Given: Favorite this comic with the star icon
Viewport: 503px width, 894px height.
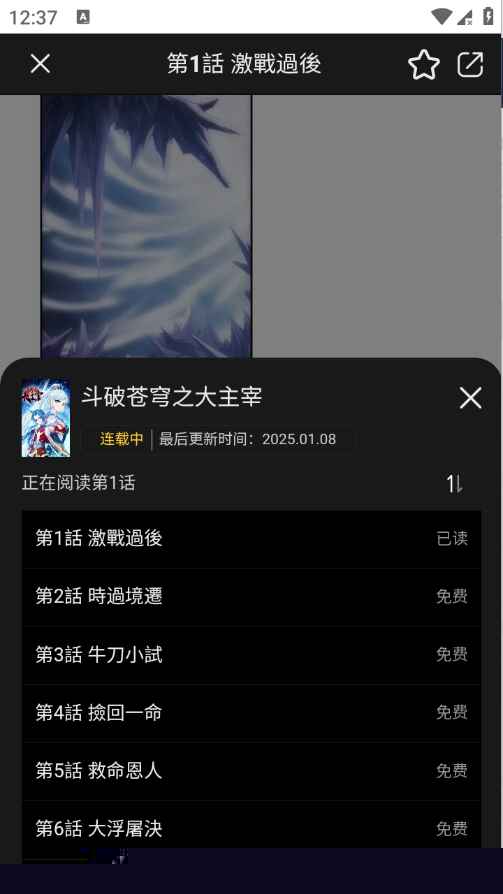Looking at the screenshot, I should [424, 64].
